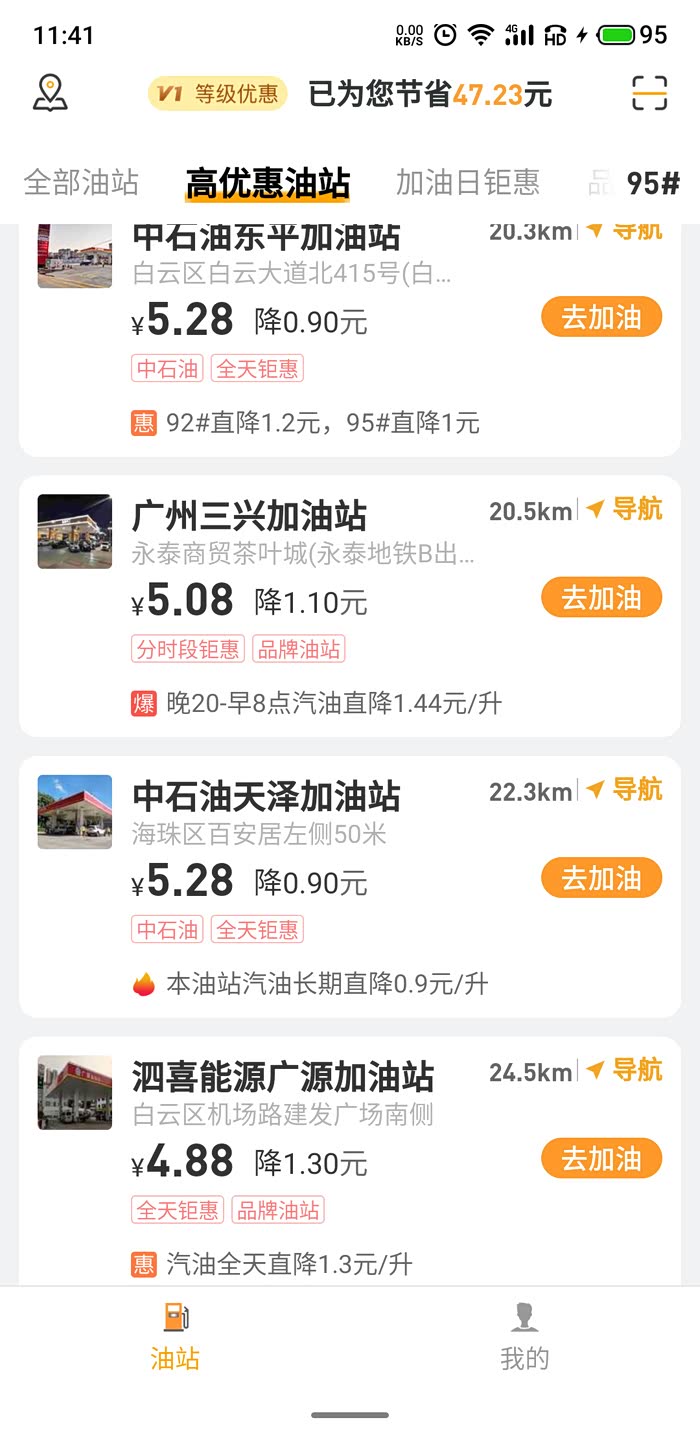
Task: Switch to the 全部油站 tab
Action: pyautogui.click(x=81, y=182)
